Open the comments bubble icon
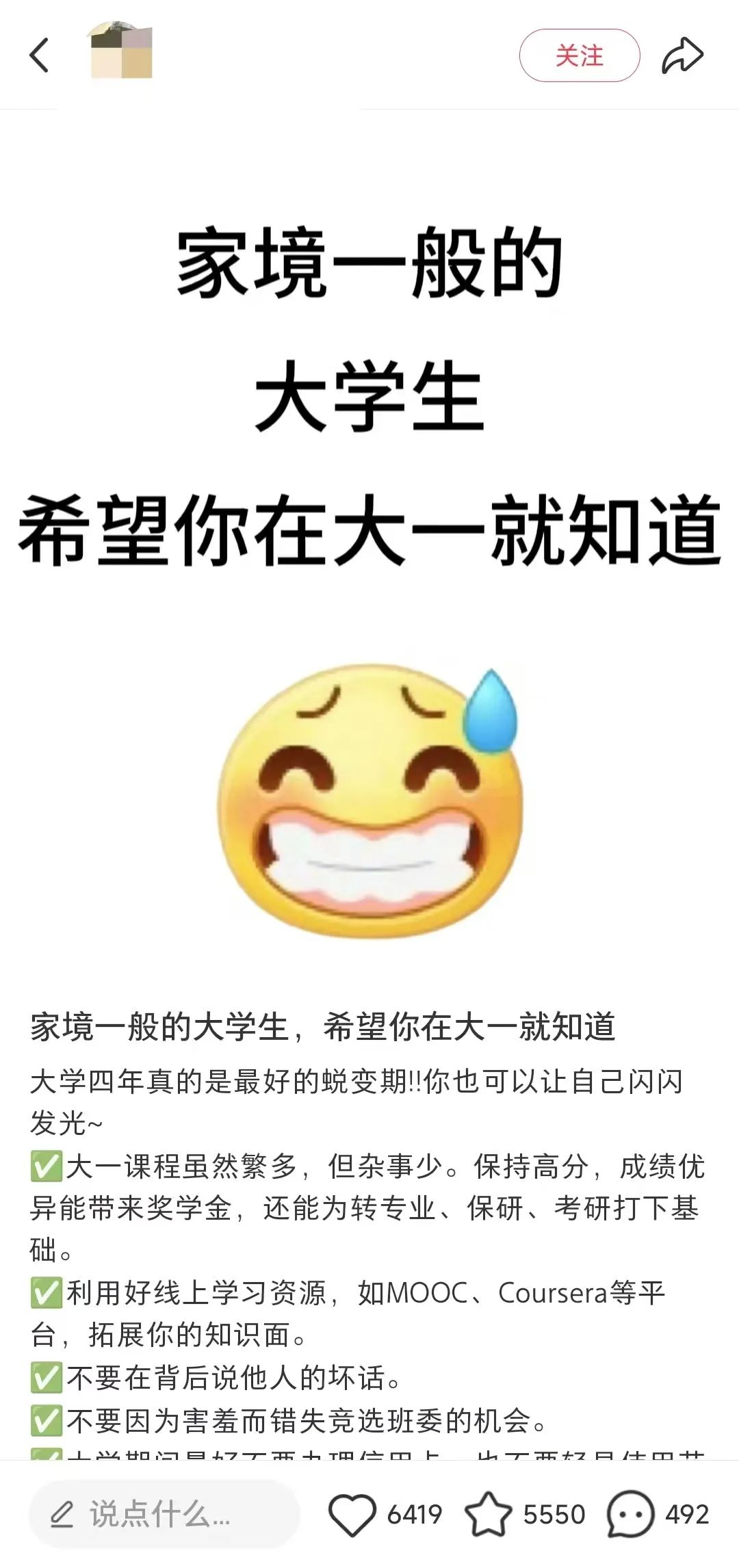 (x=630, y=1514)
